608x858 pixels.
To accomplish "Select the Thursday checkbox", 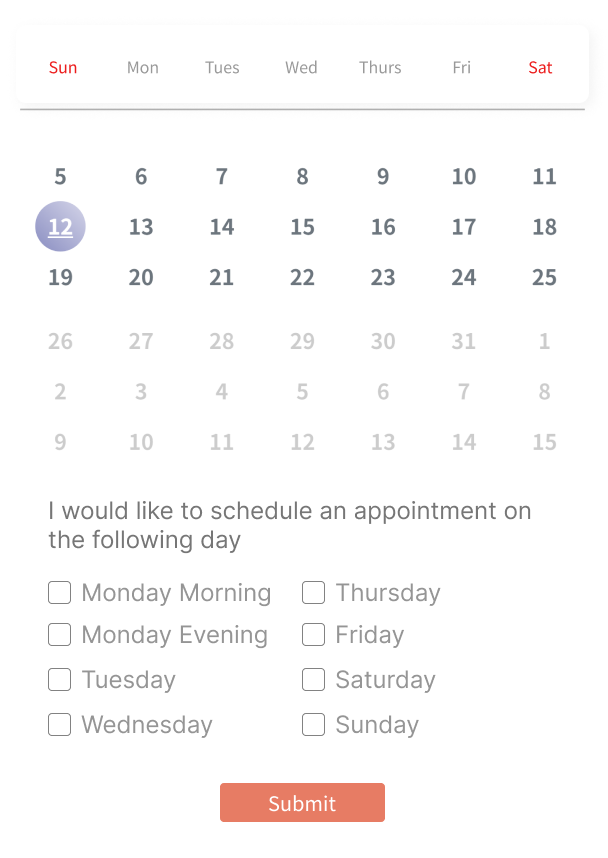I will click(314, 593).
